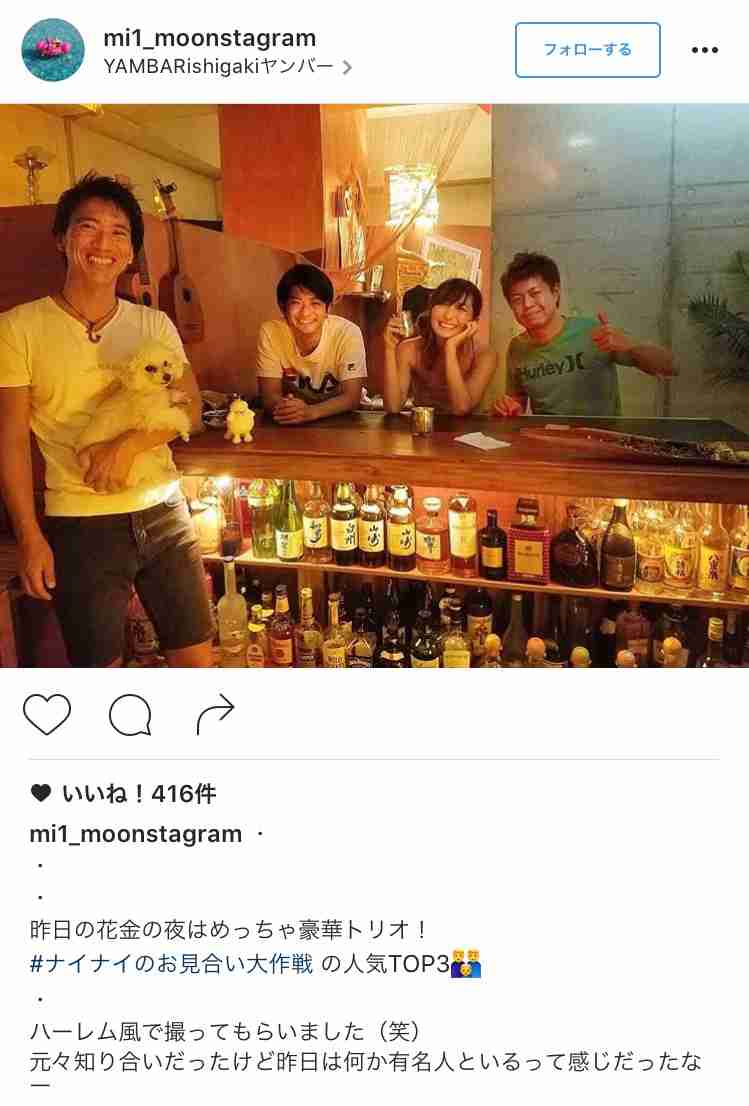
Task: Open the three-dot overflow menu
Action: (x=704, y=50)
